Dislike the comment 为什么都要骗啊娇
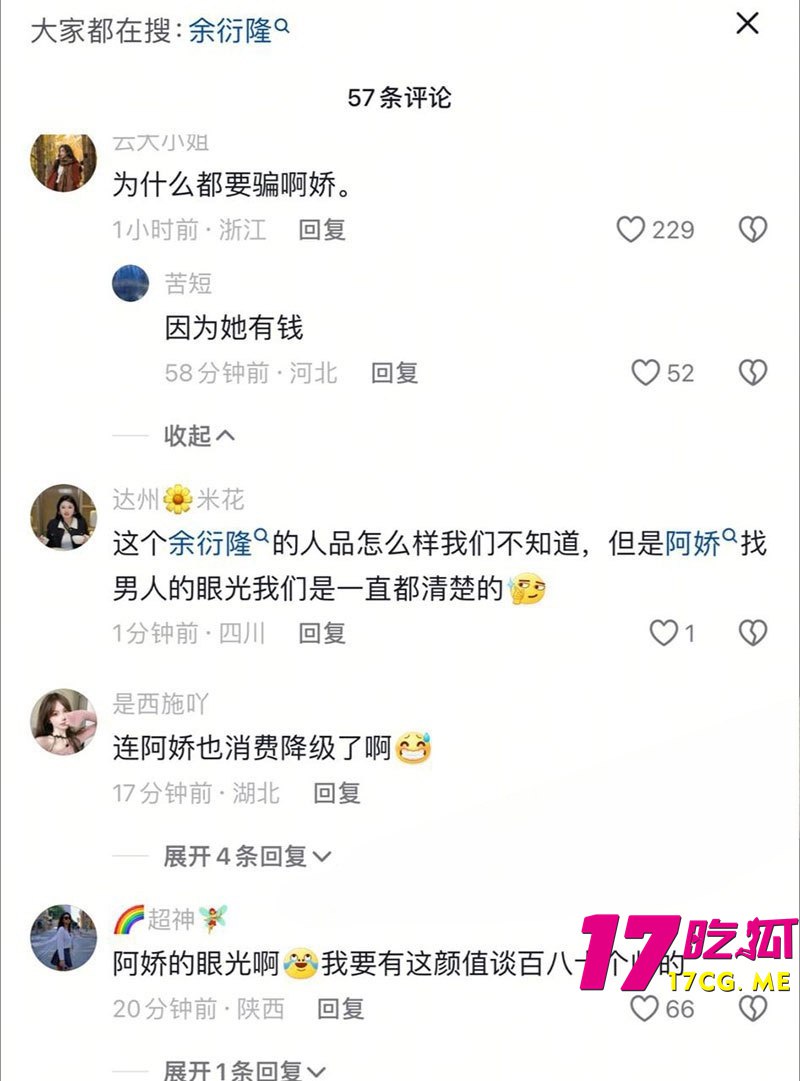 (x=752, y=230)
